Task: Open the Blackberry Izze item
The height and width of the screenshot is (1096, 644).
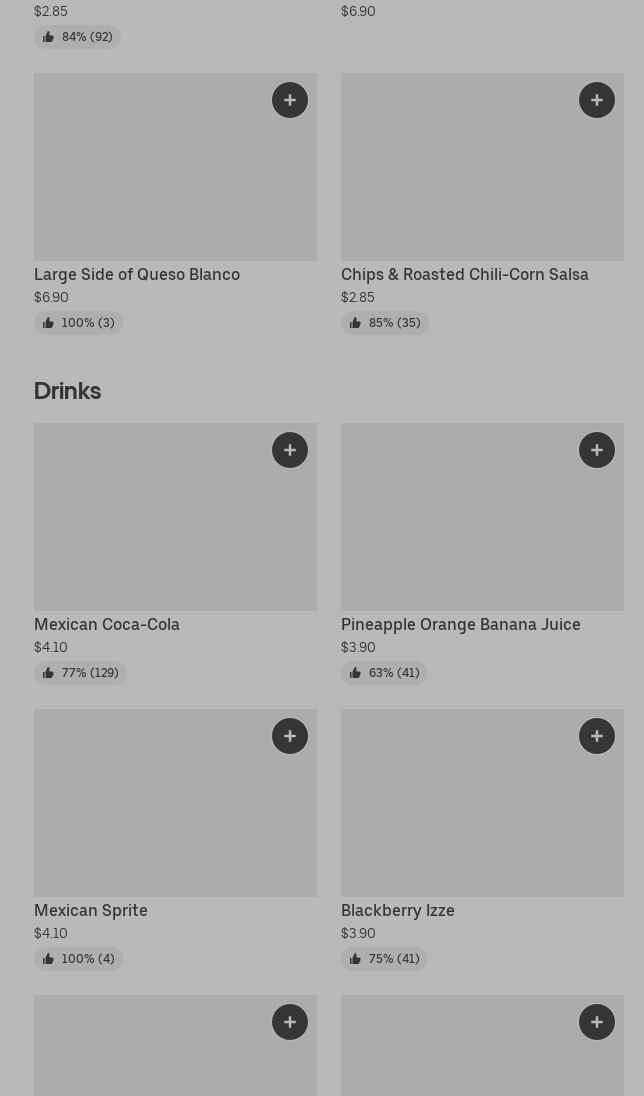Action: pyautogui.click(x=482, y=839)
